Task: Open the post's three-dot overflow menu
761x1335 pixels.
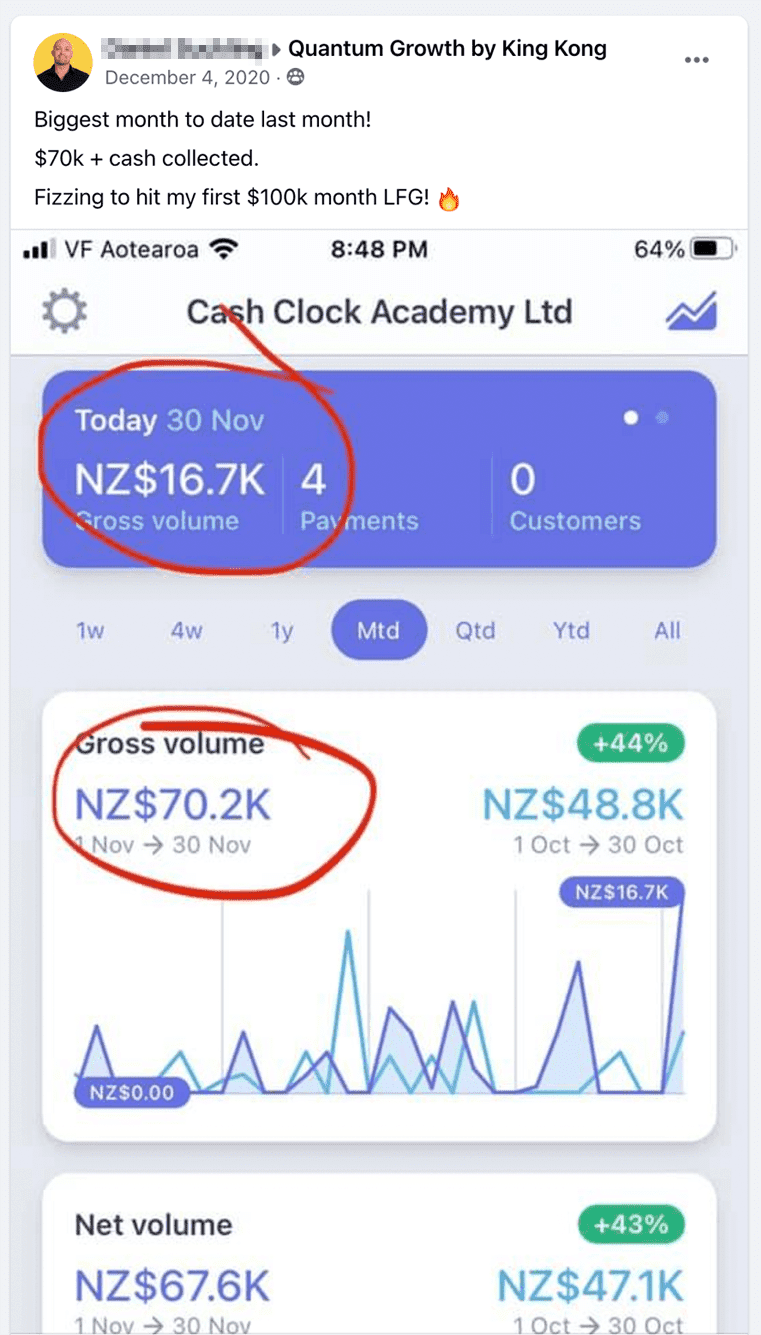Action: point(696,60)
